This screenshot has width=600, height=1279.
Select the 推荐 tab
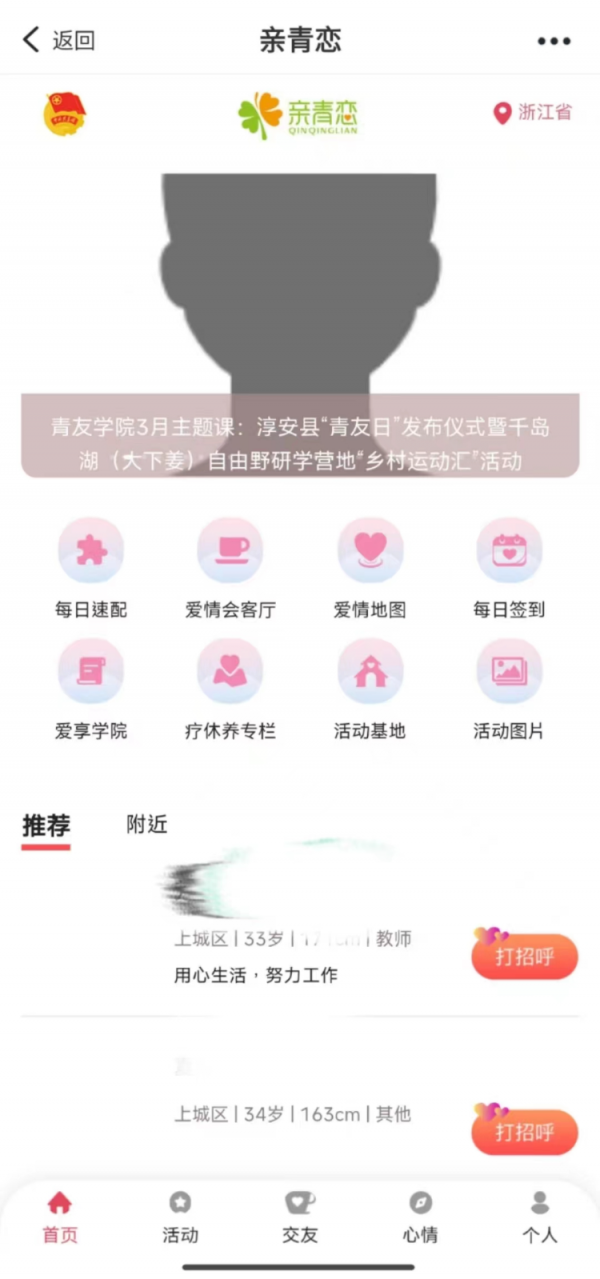pyautogui.click(x=46, y=826)
